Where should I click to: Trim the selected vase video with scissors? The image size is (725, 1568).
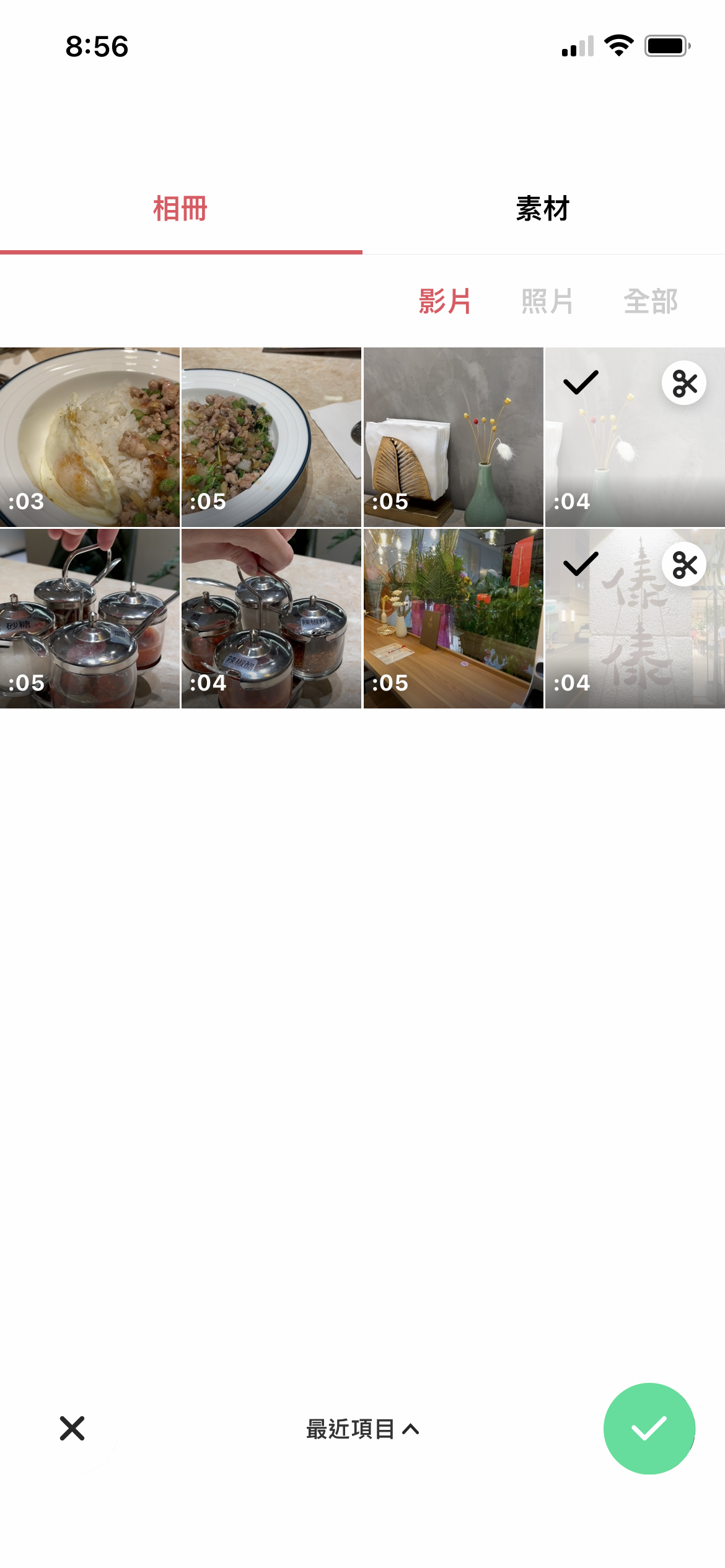(x=684, y=383)
